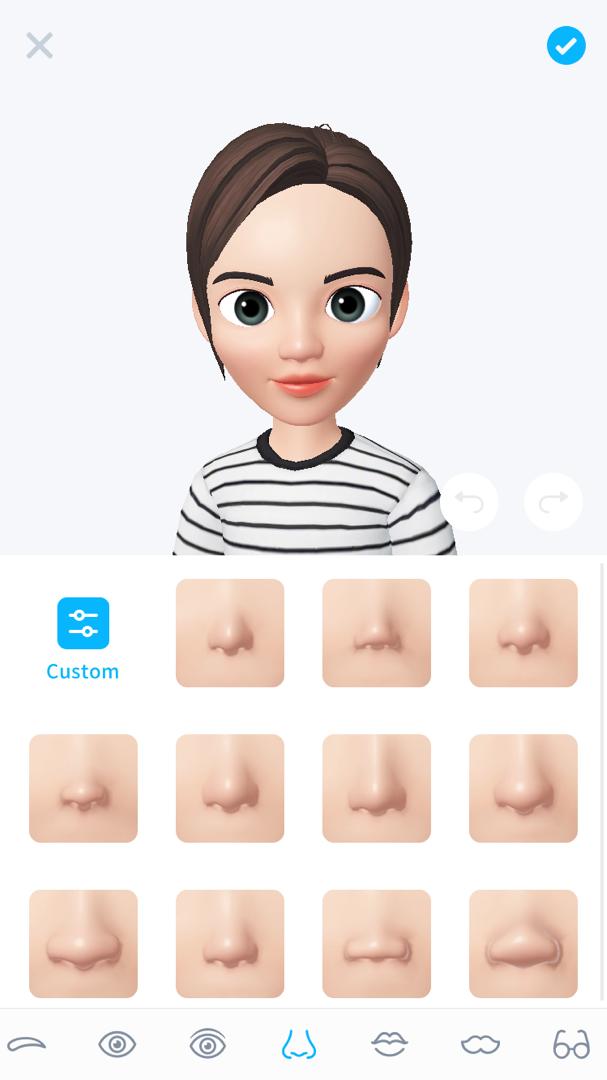Select the nose tab
The image size is (607, 1080).
[x=298, y=1044]
